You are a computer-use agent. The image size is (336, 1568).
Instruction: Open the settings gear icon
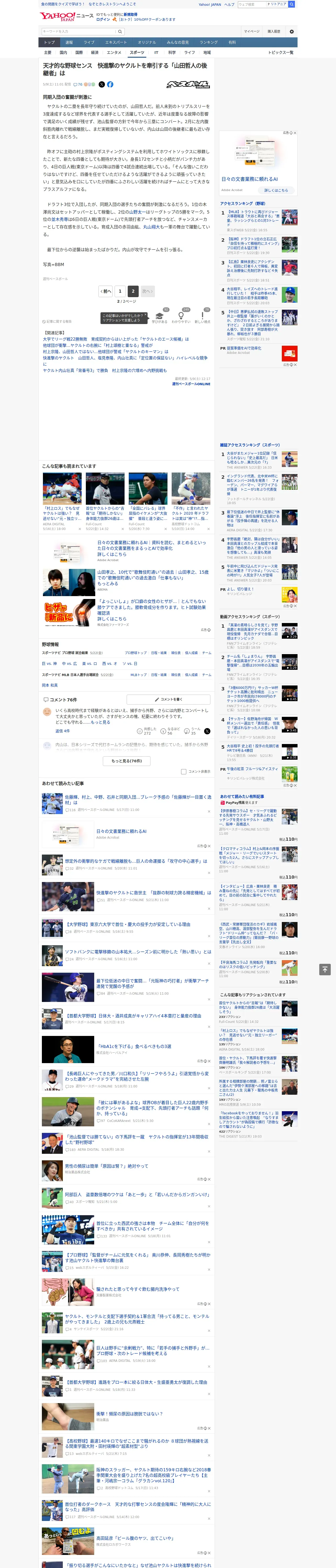pos(292,32)
